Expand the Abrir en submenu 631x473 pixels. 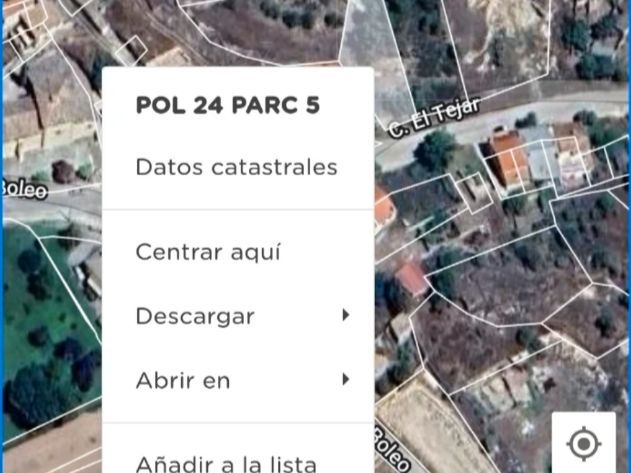tap(240, 380)
